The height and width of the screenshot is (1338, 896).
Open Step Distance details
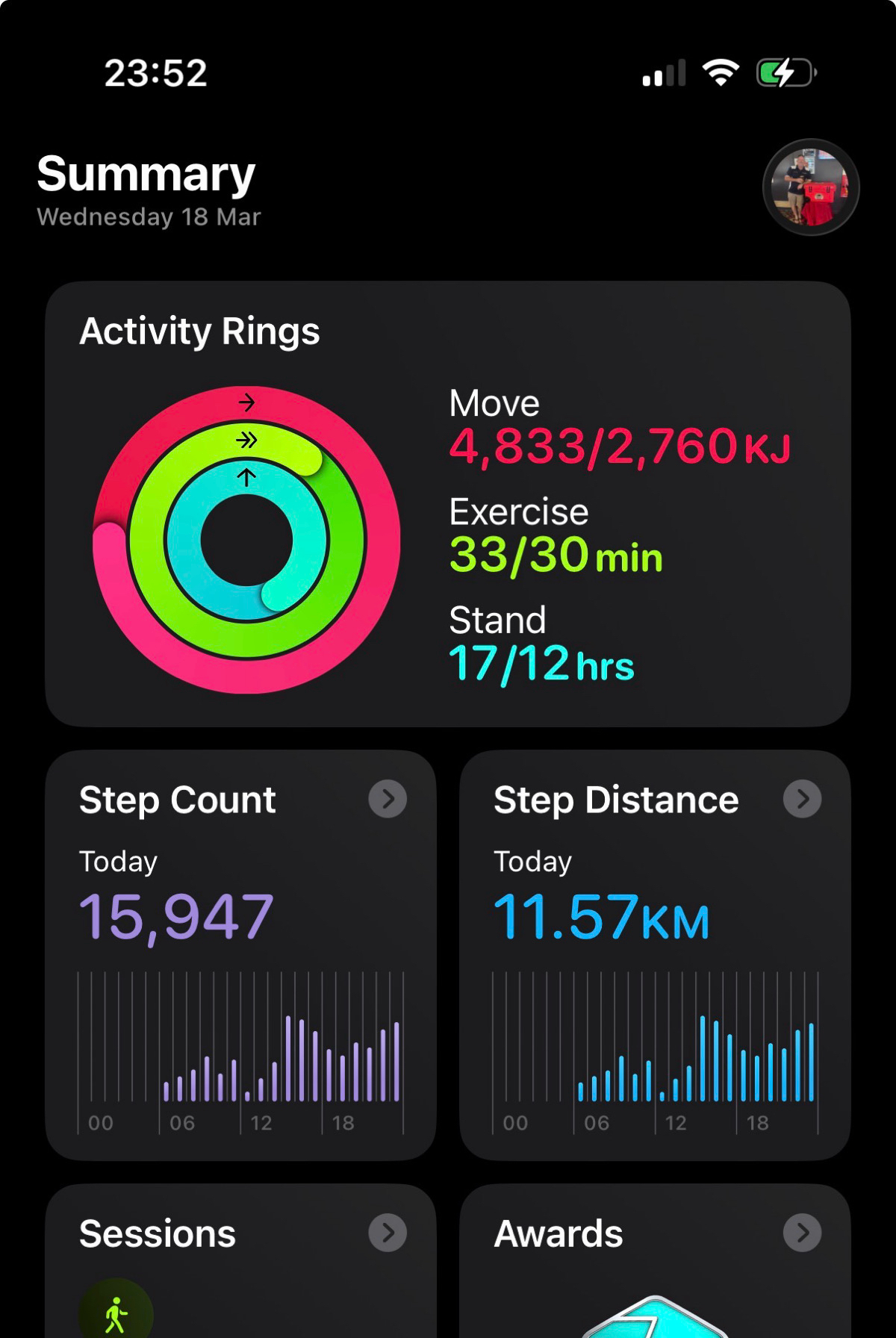(802, 799)
